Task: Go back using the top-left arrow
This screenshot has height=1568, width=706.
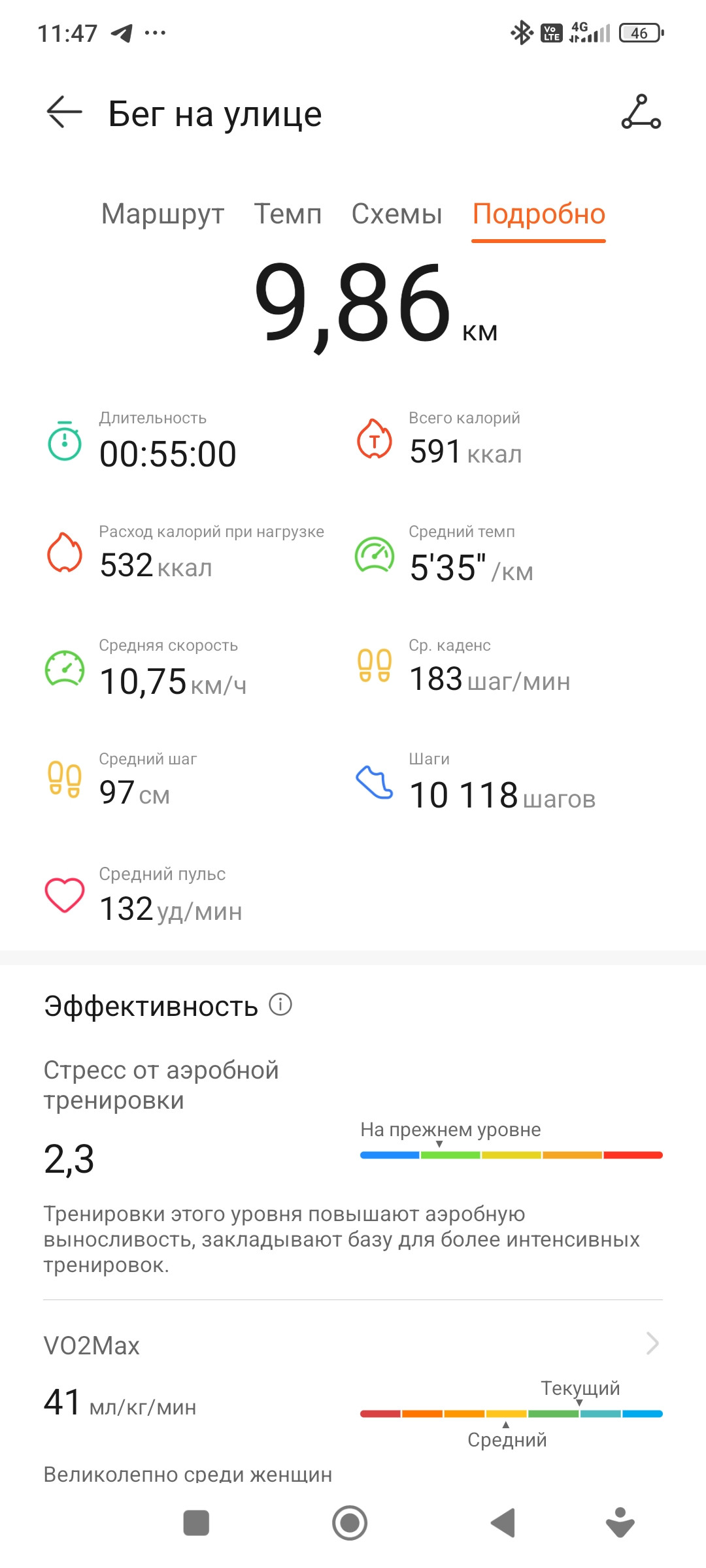Action: coord(64,112)
